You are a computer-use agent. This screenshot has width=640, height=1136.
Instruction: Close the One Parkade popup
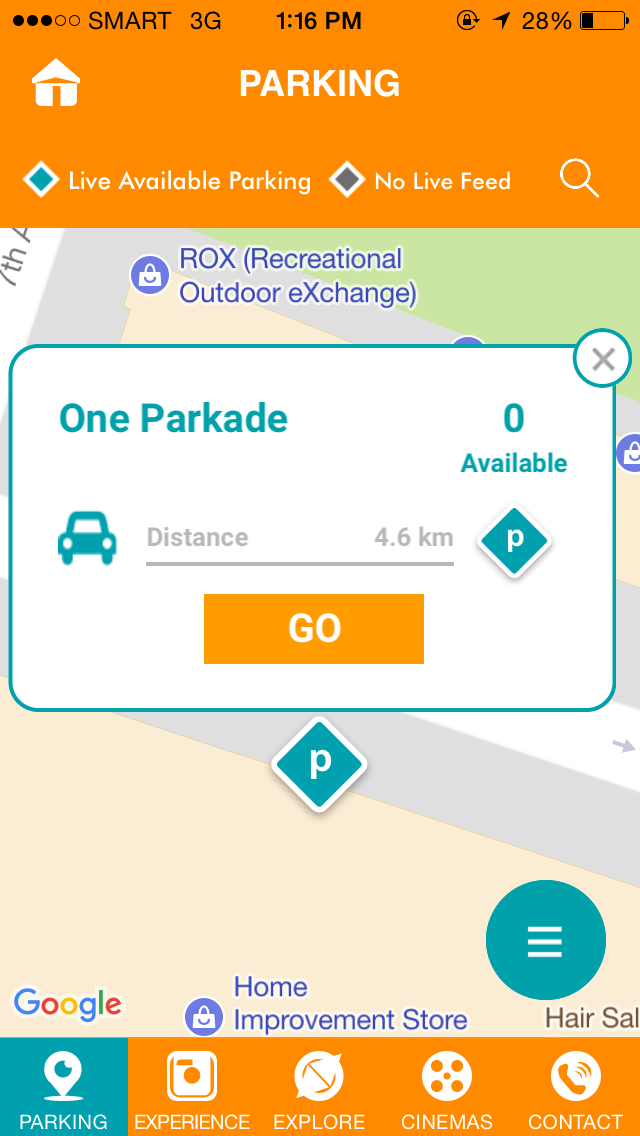[x=603, y=359]
